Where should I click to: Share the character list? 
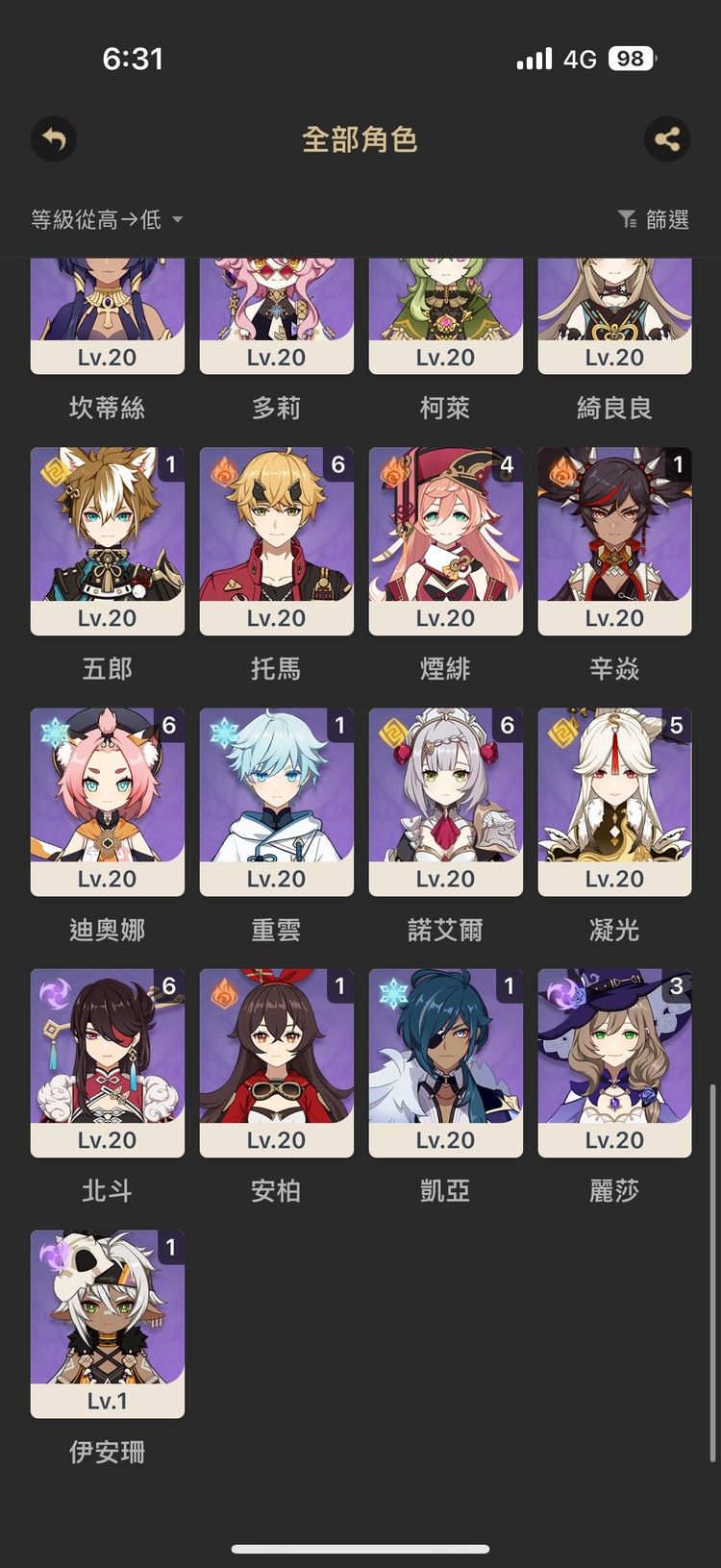pyautogui.click(x=667, y=139)
